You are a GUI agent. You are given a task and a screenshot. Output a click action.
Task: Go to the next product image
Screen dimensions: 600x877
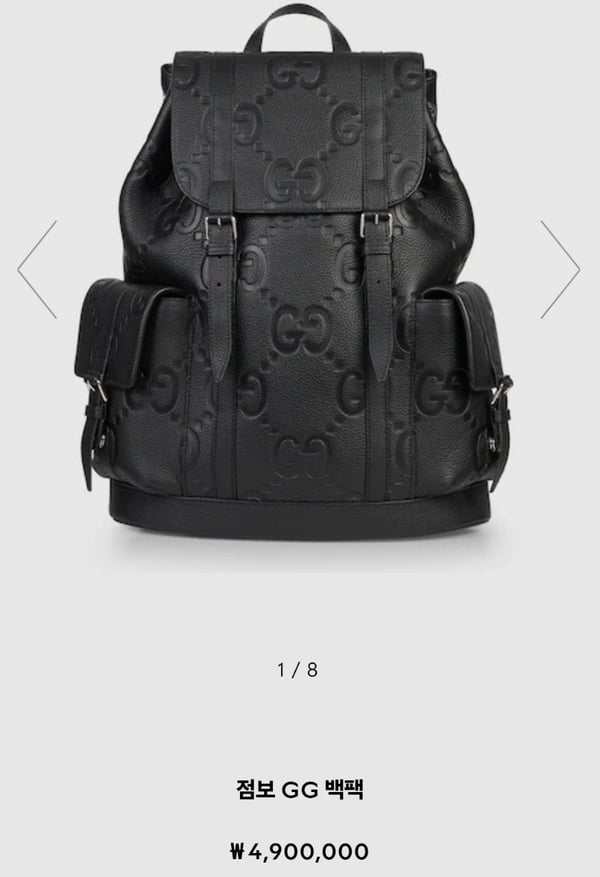point(560,269)
